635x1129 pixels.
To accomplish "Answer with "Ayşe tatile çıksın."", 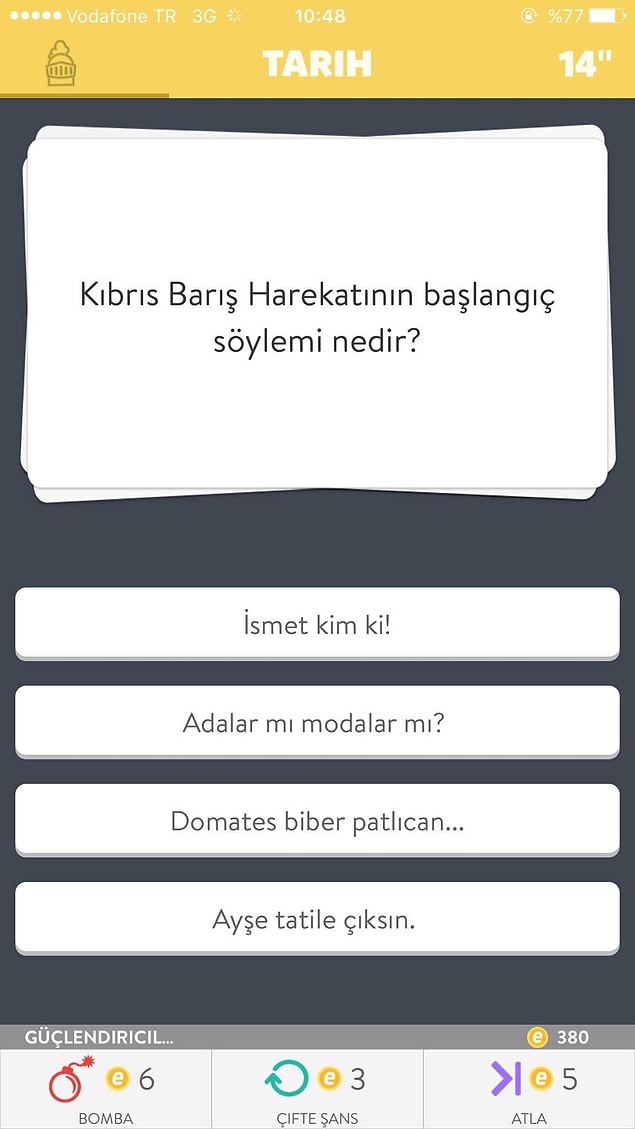I will pyautogui.click(x=317, y=918).
